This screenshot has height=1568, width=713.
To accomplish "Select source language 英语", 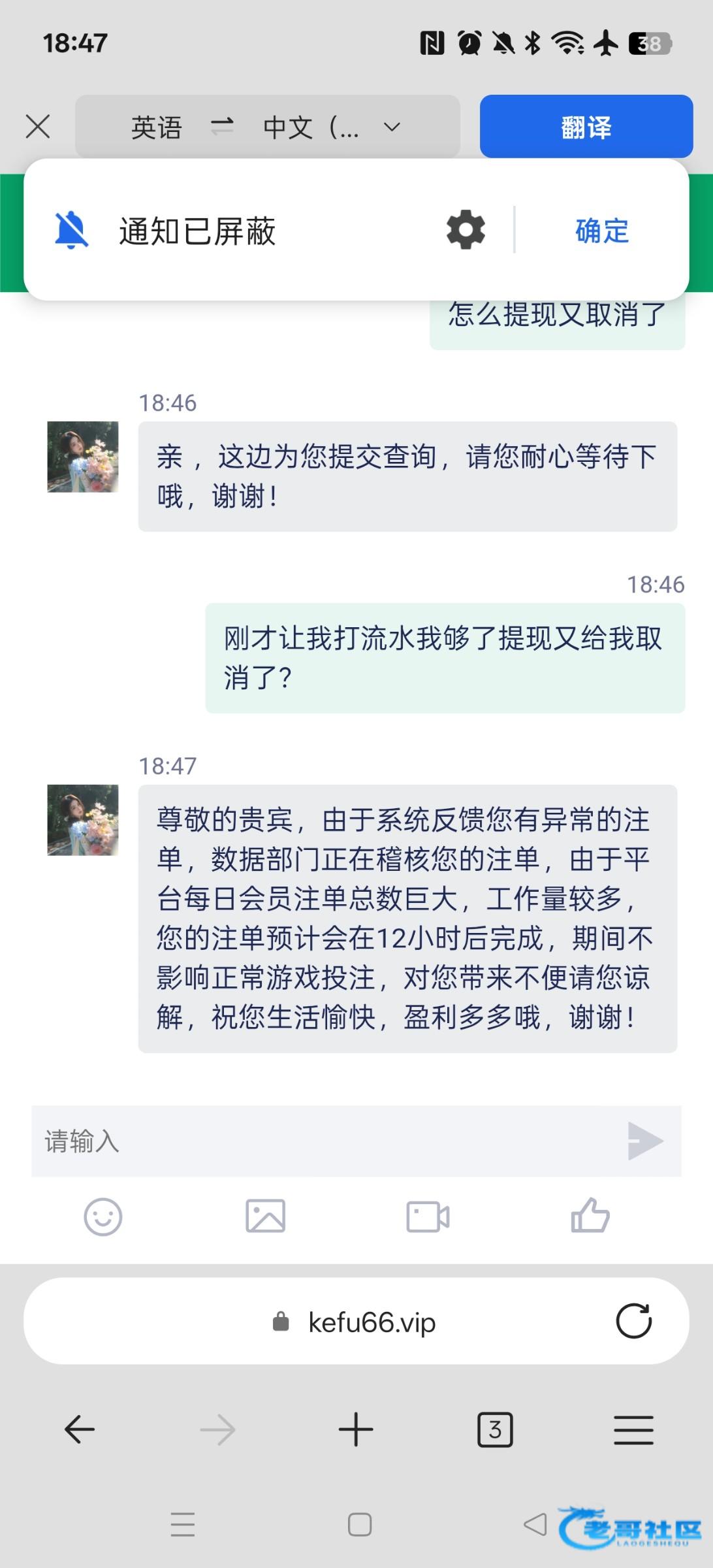I will pos(156,127).
